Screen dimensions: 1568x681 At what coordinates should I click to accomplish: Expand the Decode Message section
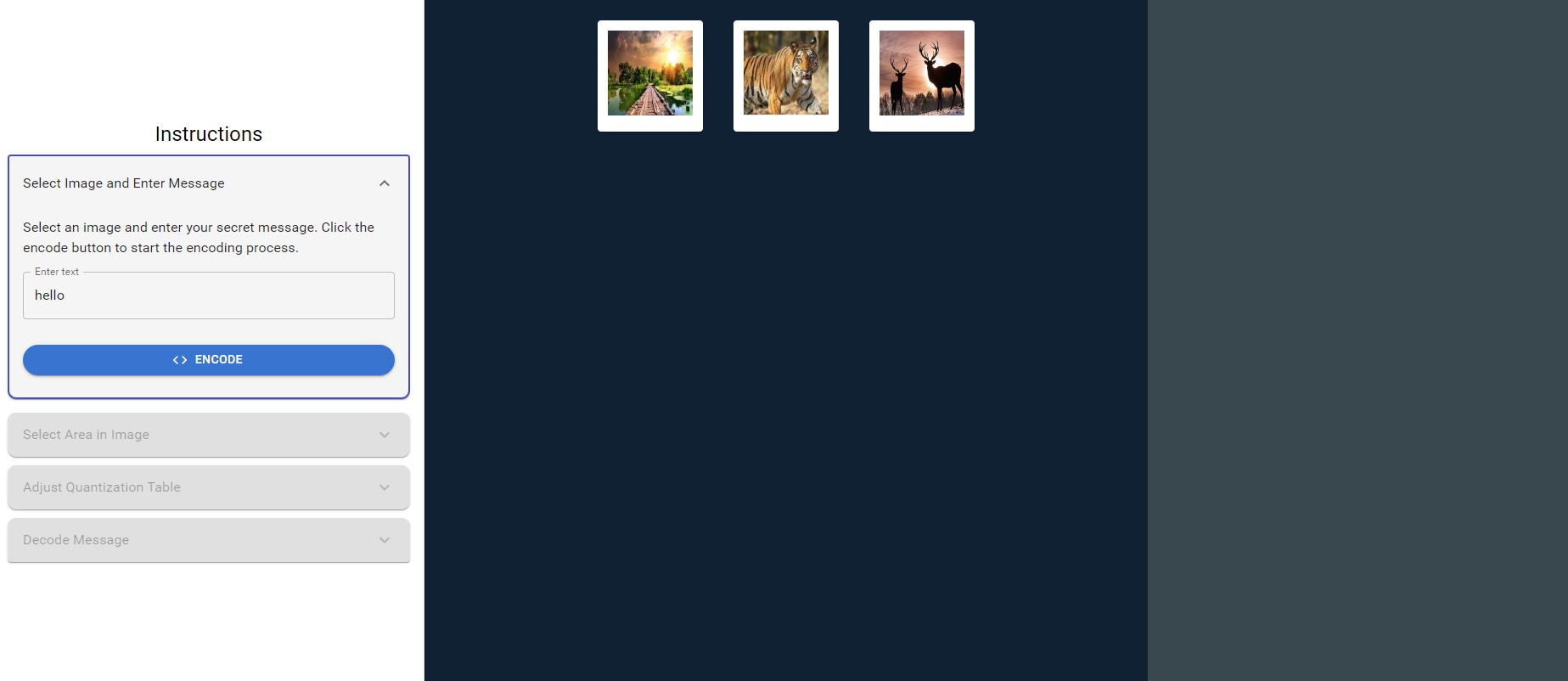coord(208,540)
